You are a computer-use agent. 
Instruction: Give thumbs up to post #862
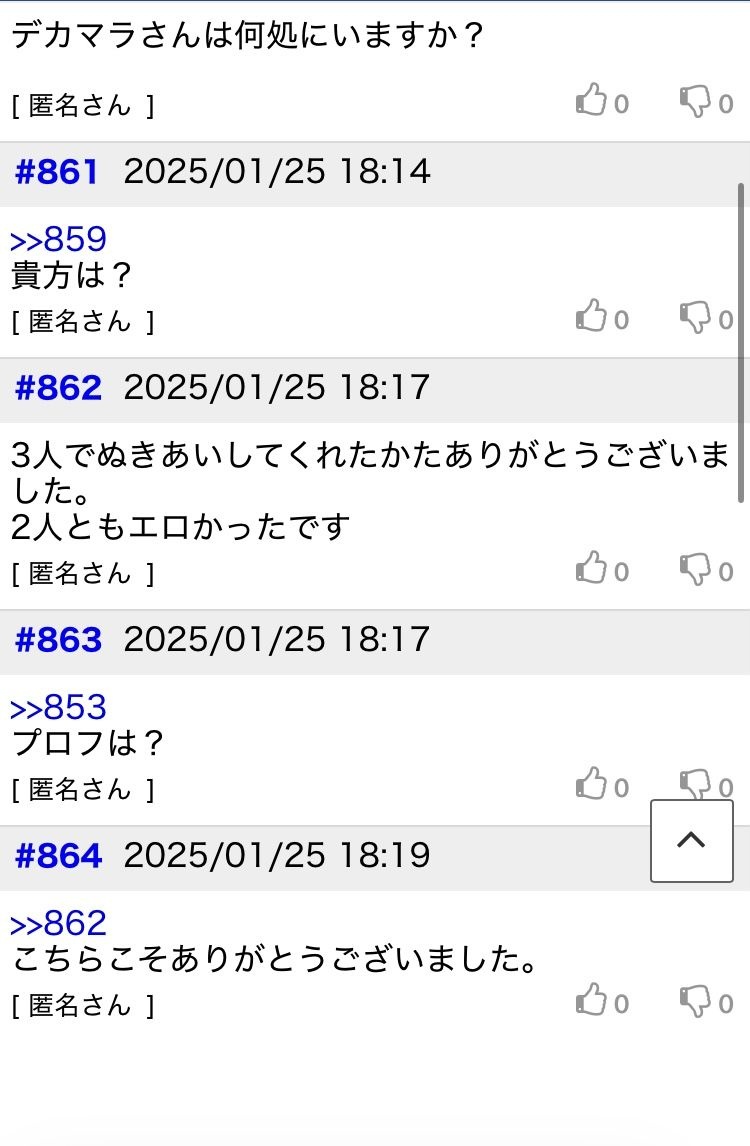click(592, 570)
